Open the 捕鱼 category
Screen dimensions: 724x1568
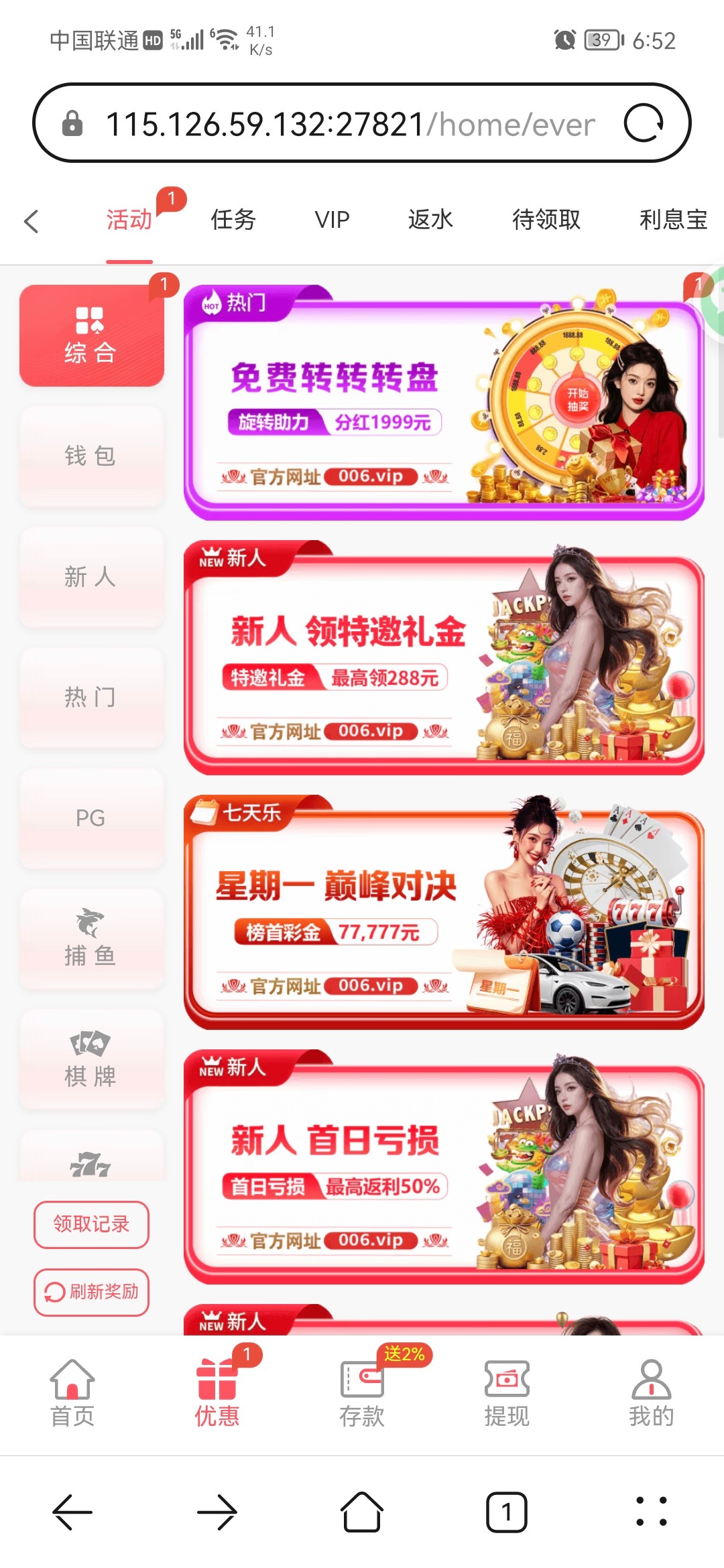point(91,939)
